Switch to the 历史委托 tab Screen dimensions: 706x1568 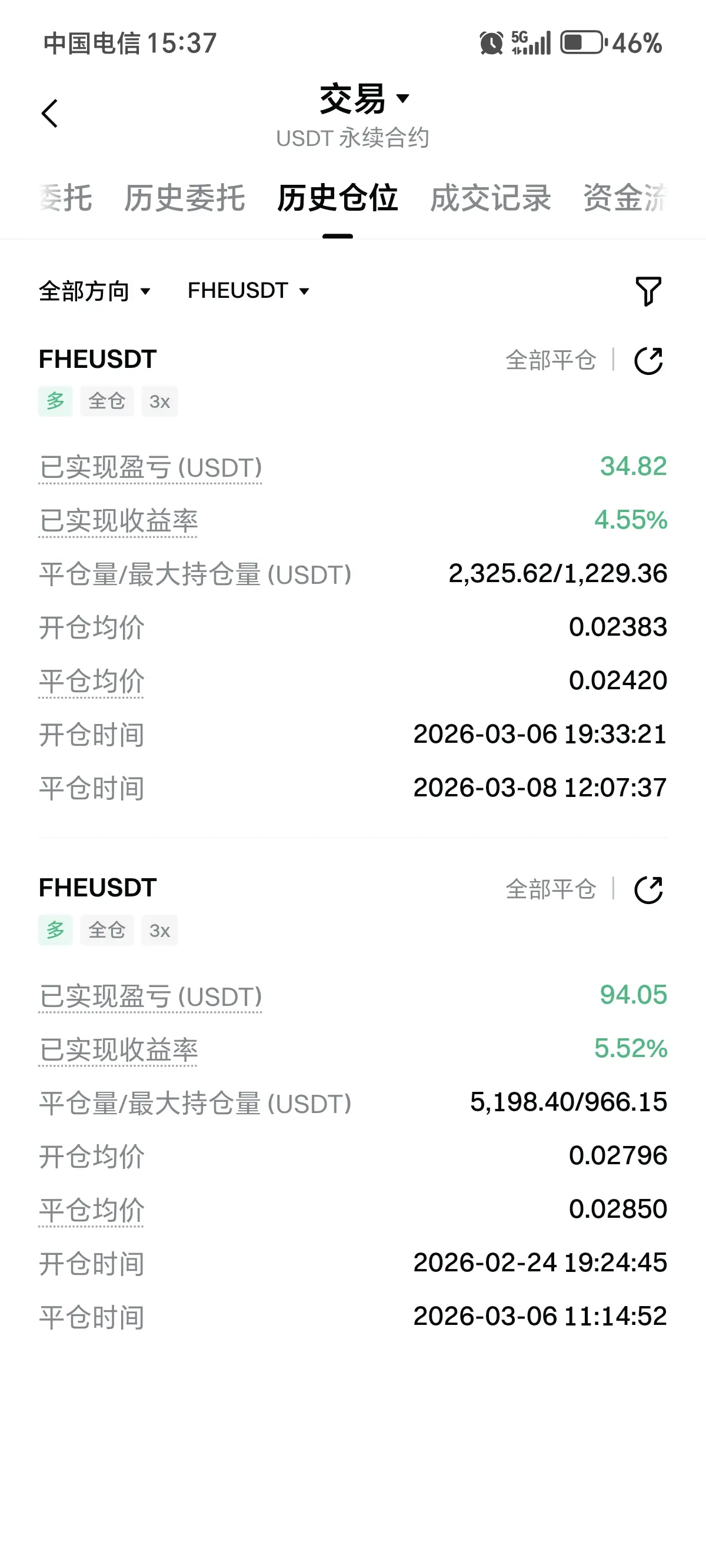pyautogui.click(x=184, y=198)
